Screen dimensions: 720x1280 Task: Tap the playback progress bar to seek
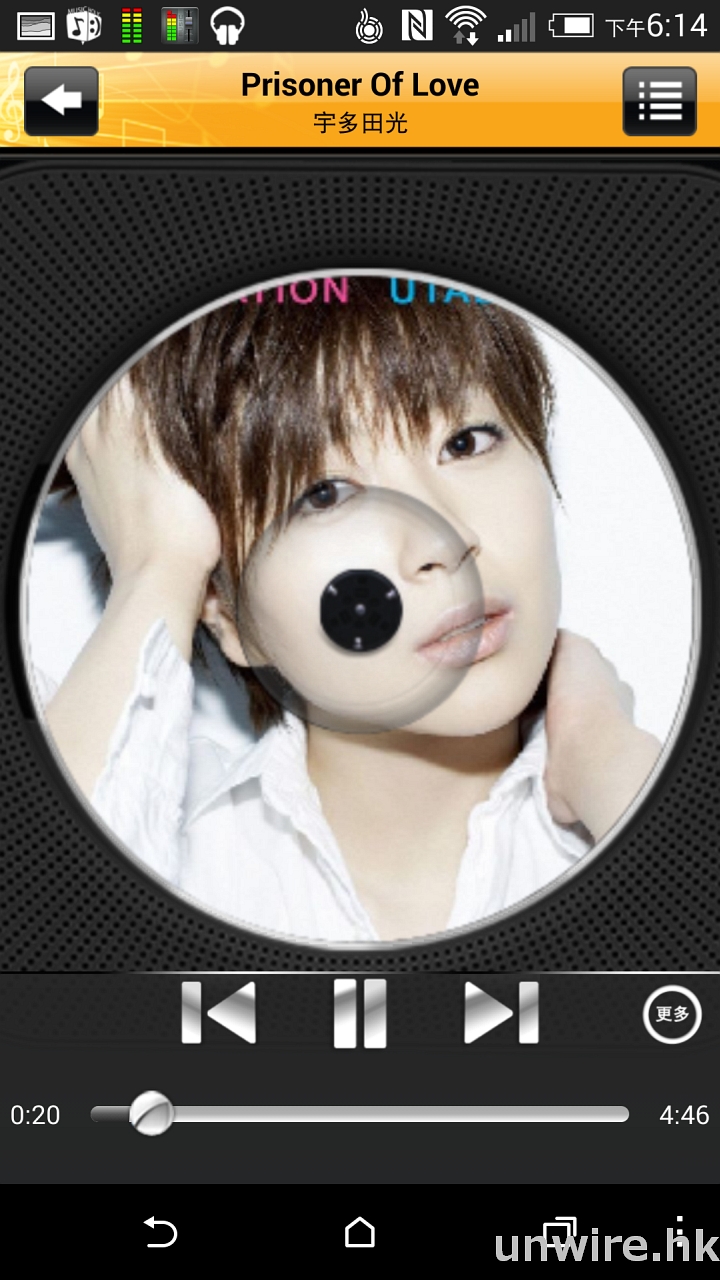coord(400,1114)
